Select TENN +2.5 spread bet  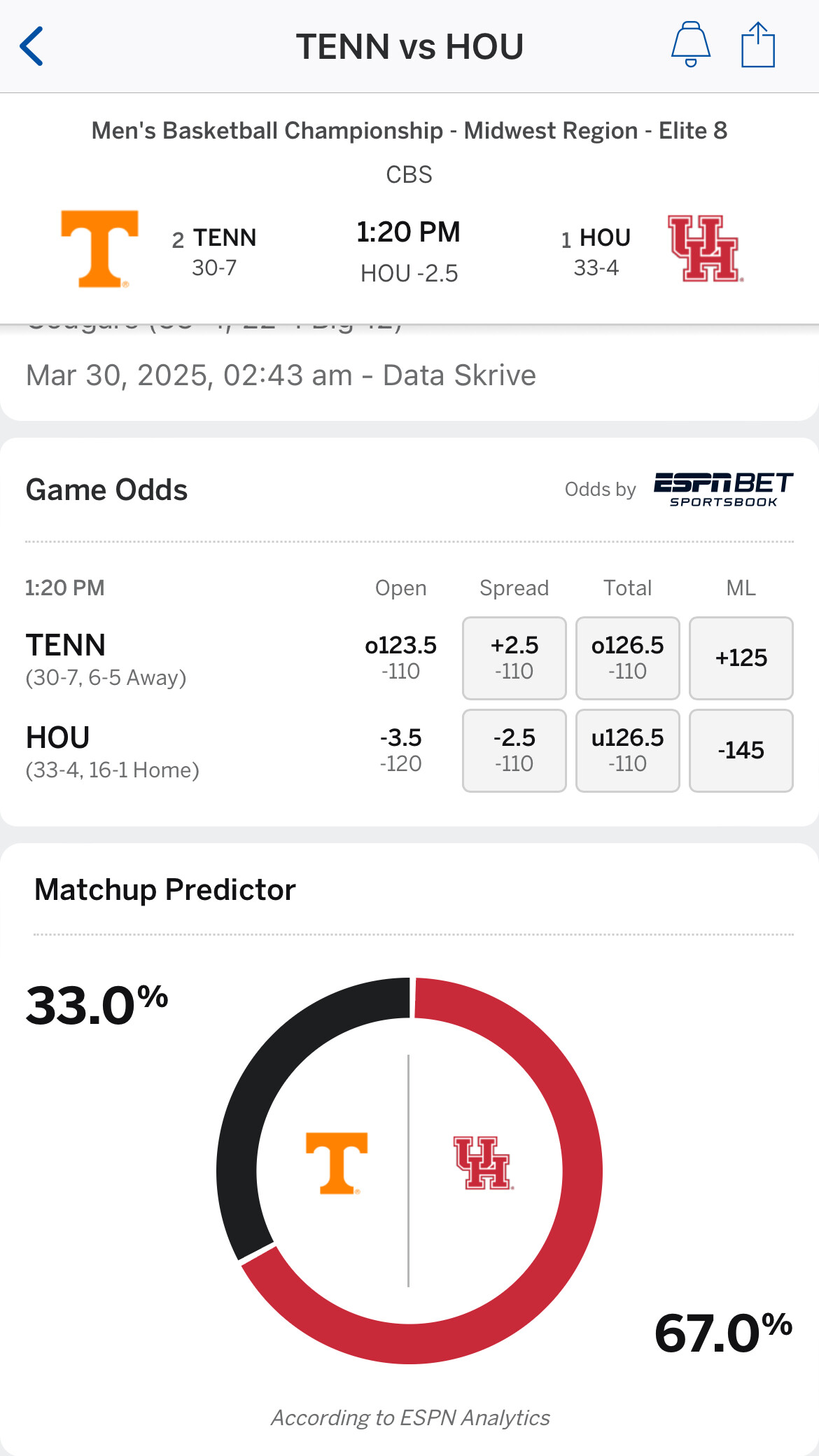click(514, 658)
